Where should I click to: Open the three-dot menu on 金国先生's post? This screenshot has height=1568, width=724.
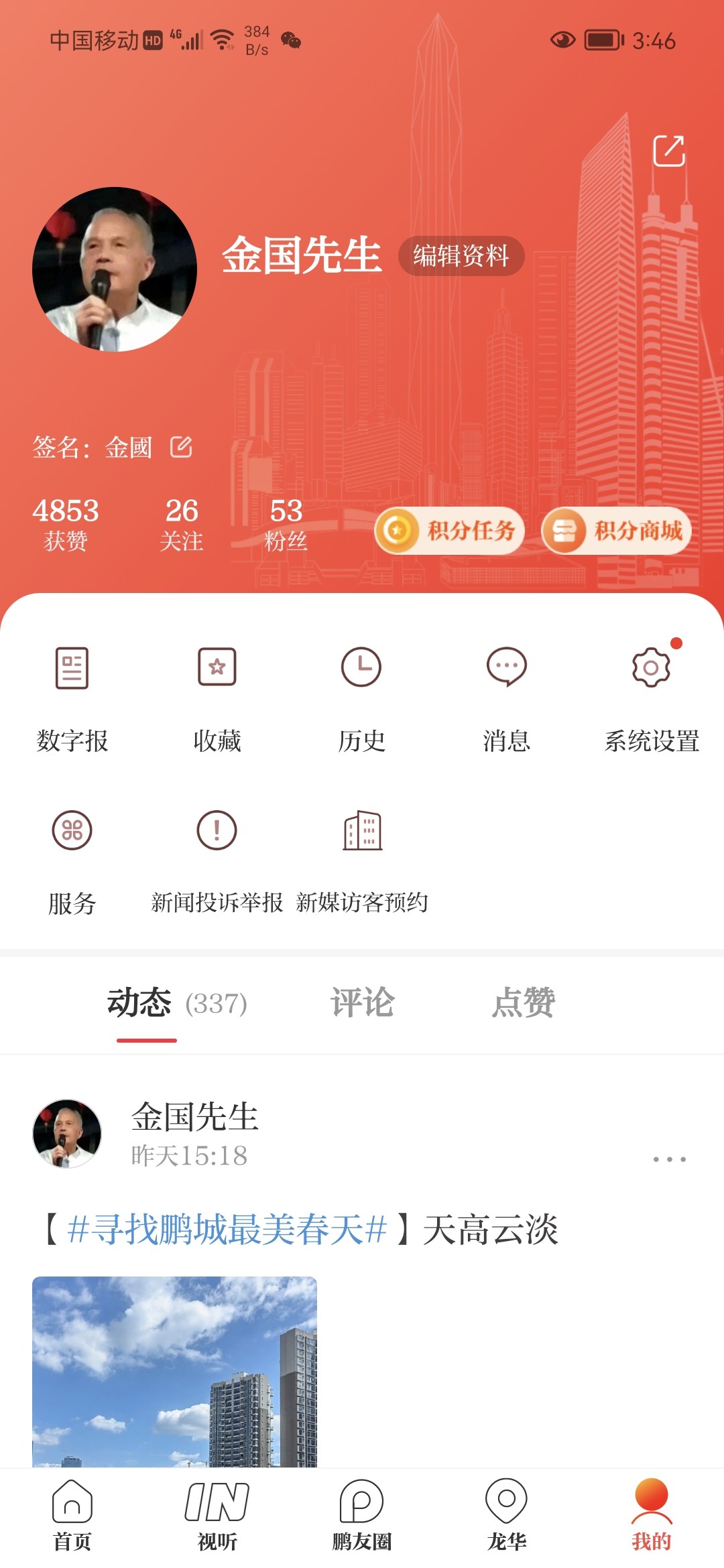[x=669, y=1159]
